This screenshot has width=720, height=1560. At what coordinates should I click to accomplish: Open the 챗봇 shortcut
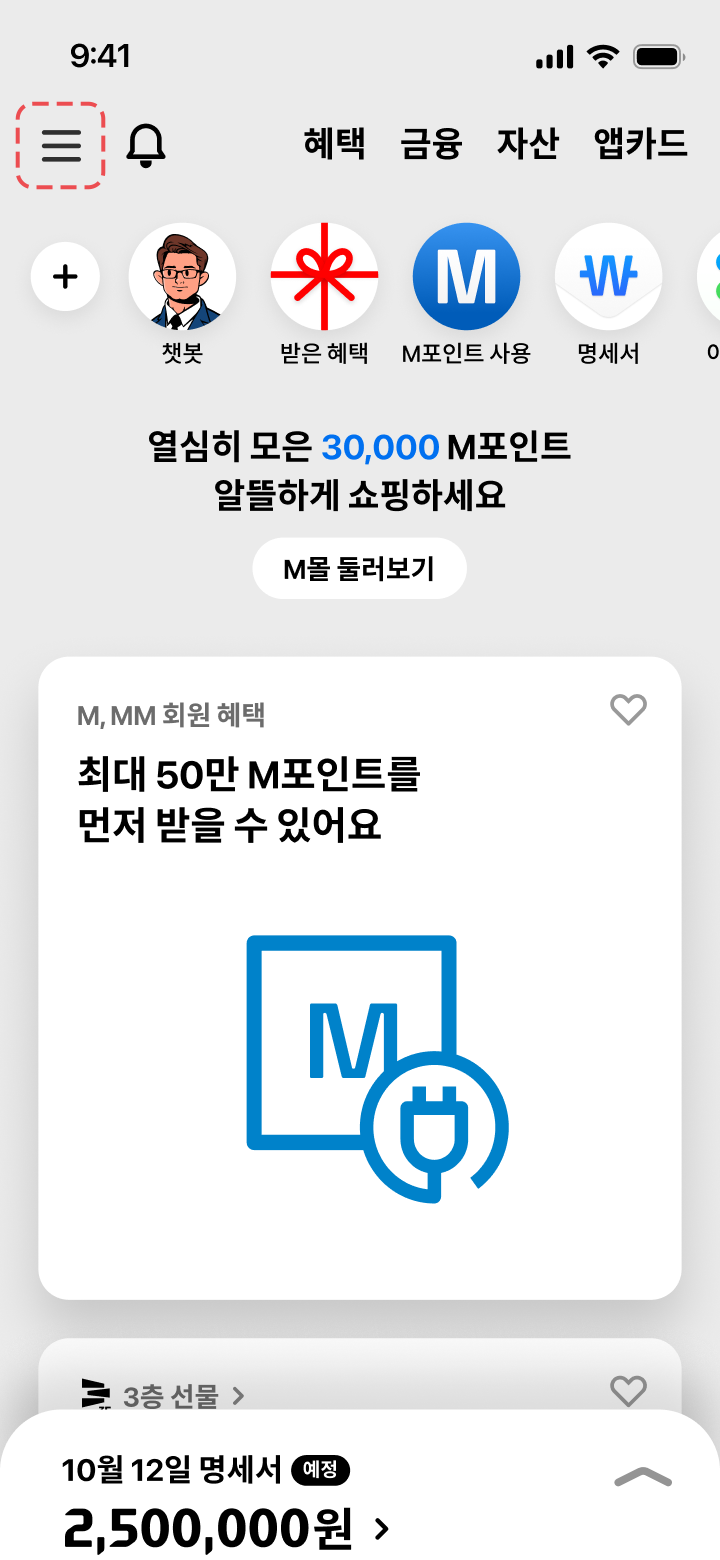pos(182,277)
